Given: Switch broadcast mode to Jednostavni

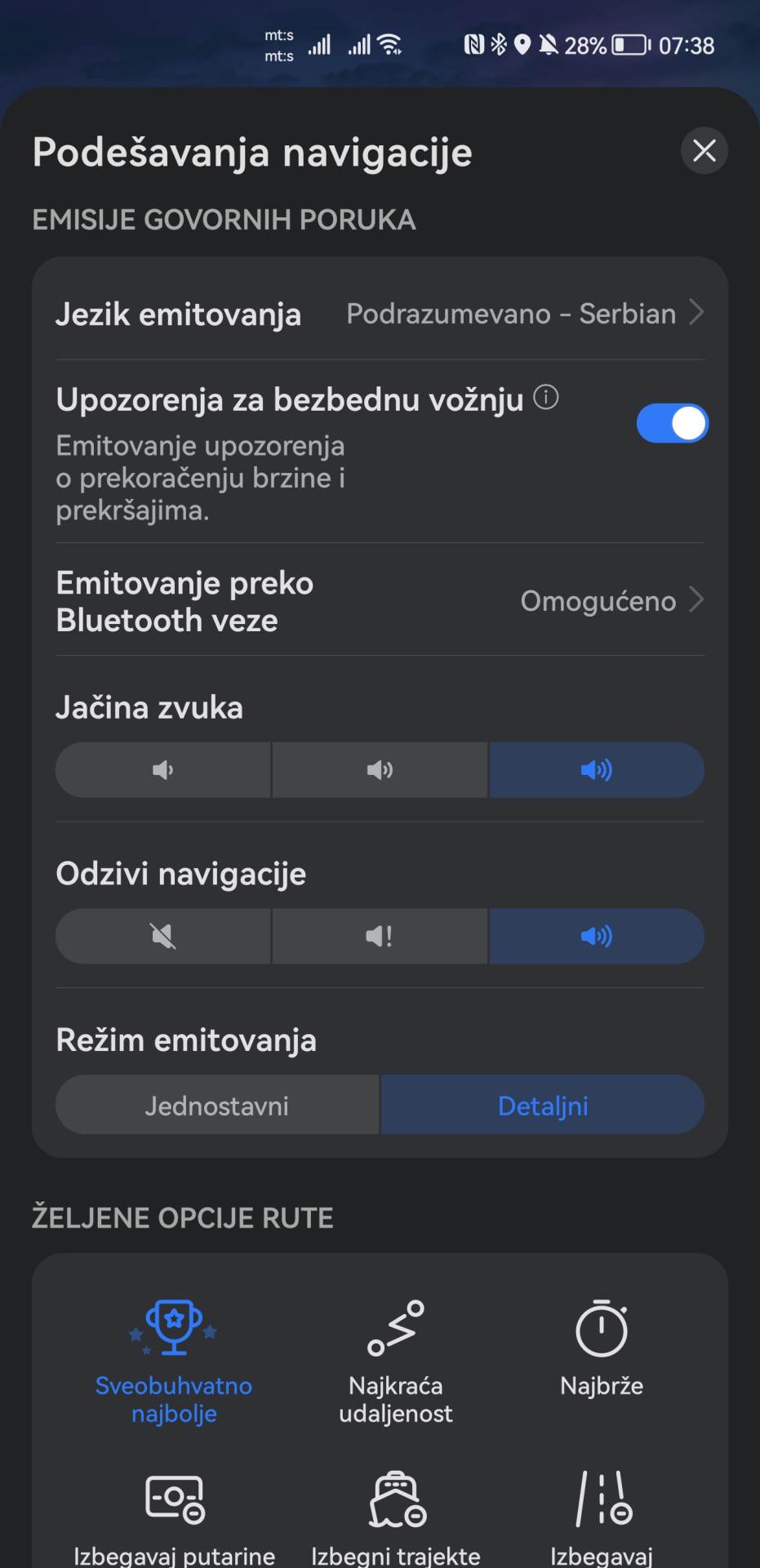Looking at the screenshot, I should (216, 1105).
